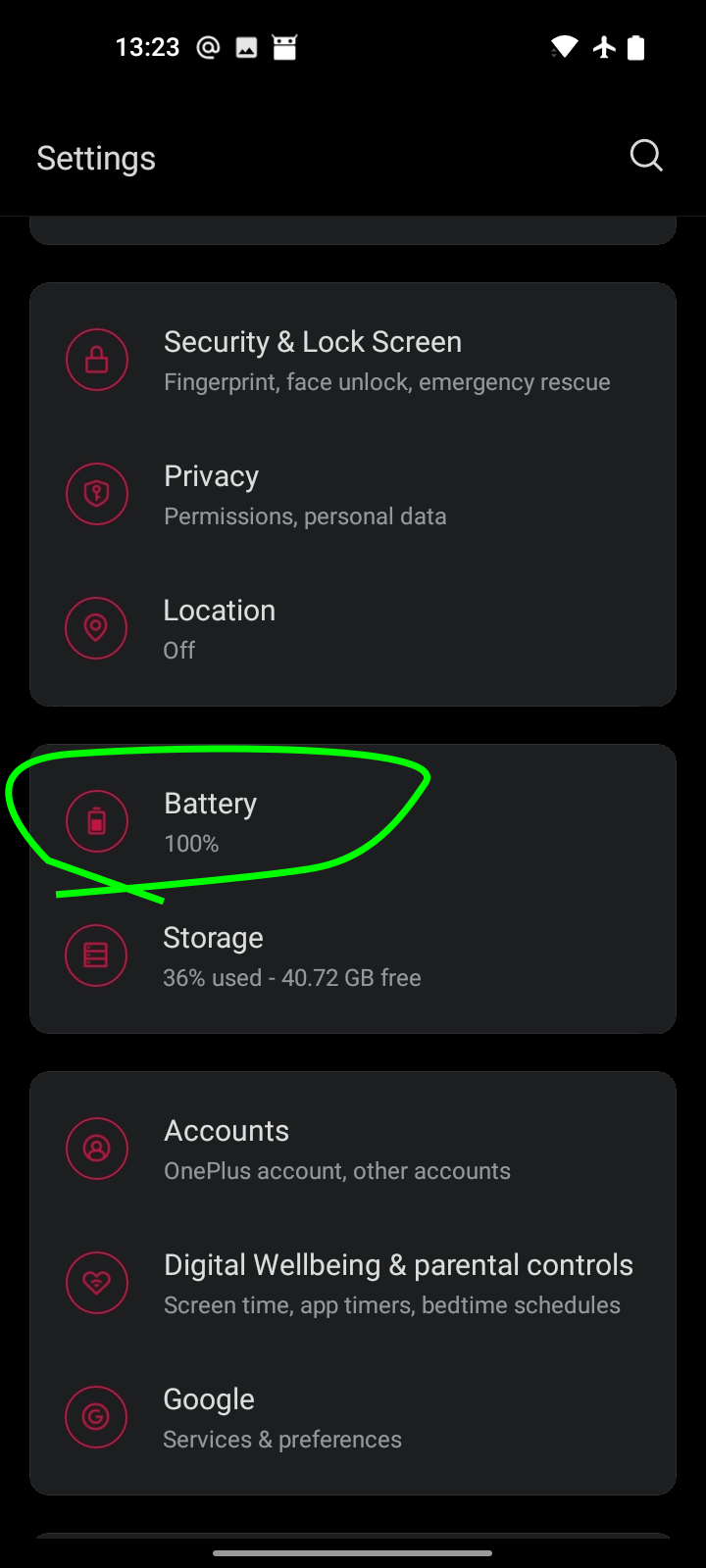View Storage usage details
The image size is (706, 1568).
pos(353,955)
